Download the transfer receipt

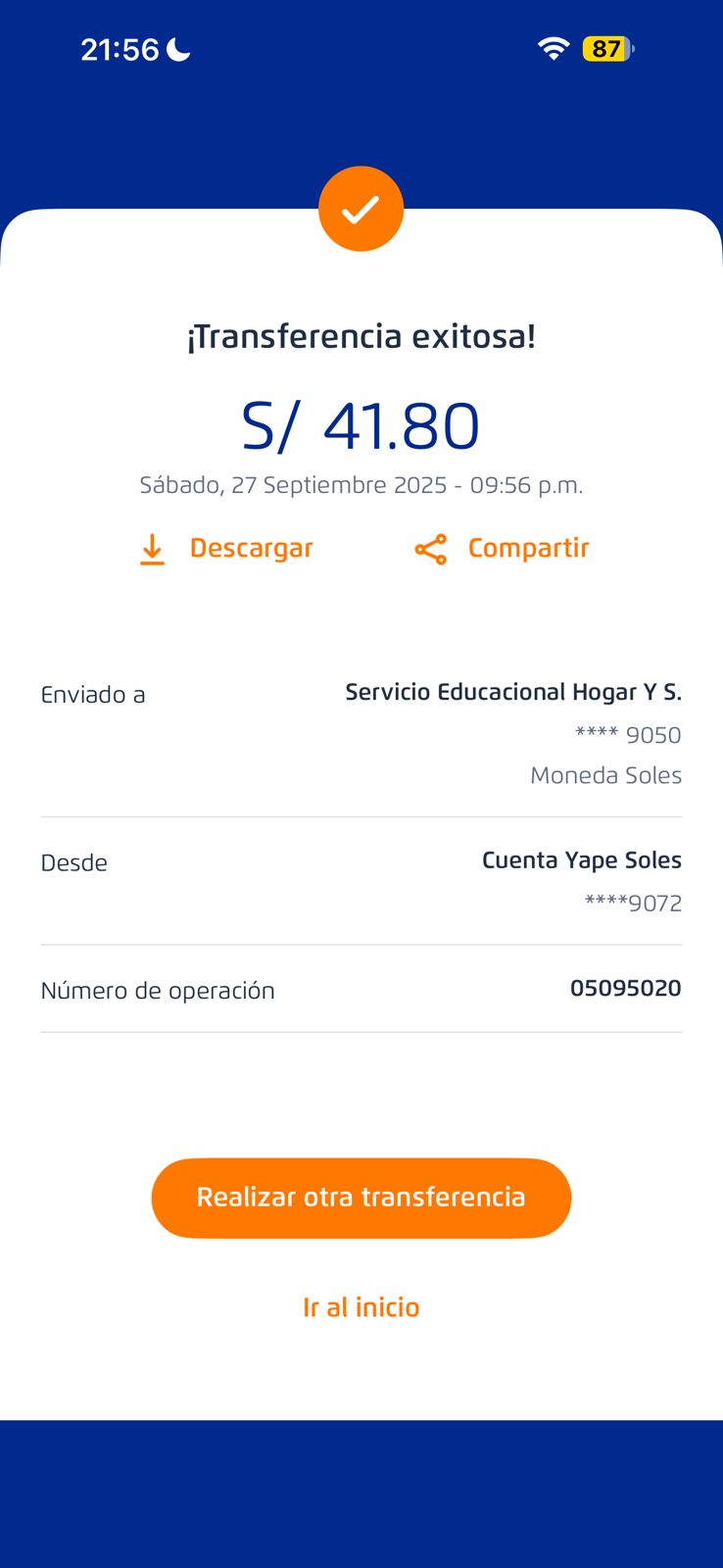coord(226,549)
